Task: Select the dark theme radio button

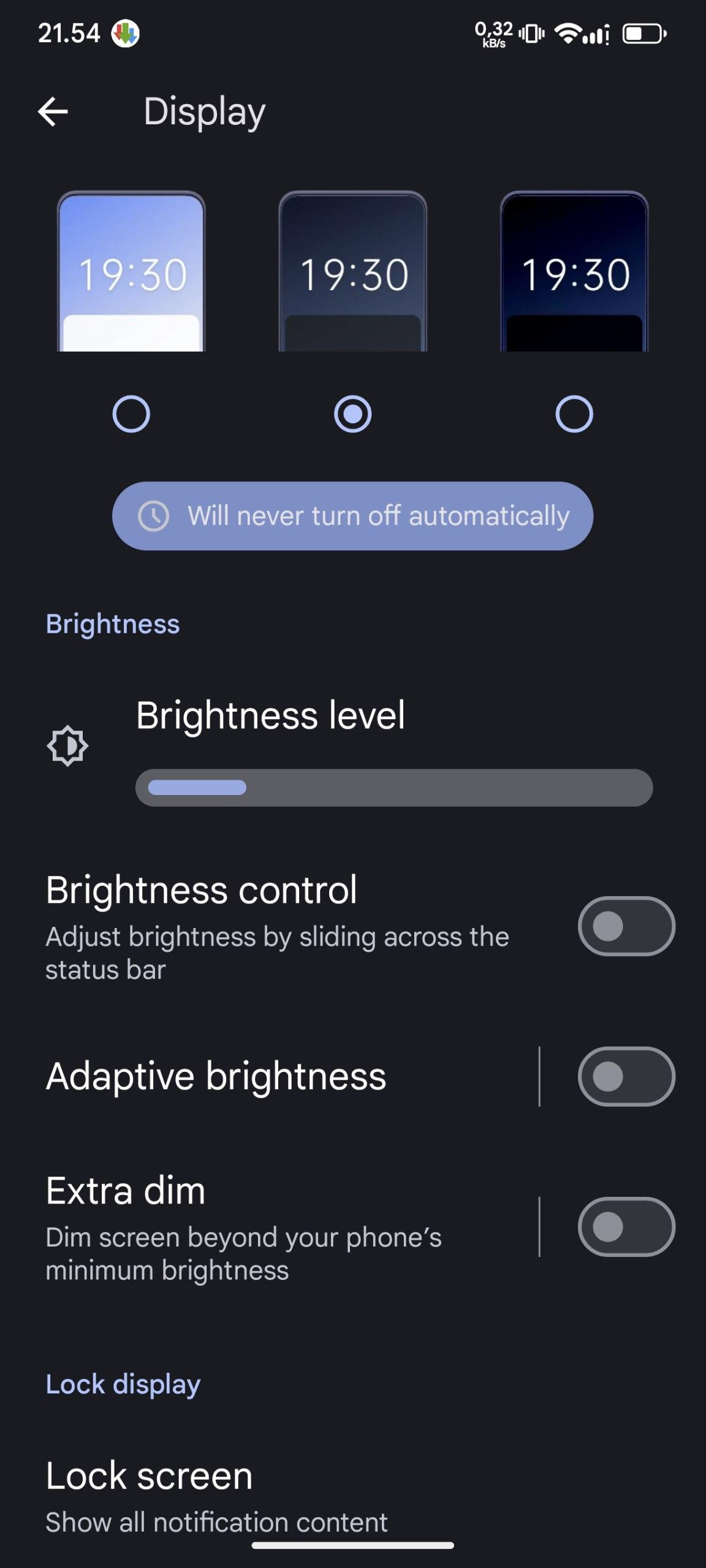Action: [x=352, y=414]
